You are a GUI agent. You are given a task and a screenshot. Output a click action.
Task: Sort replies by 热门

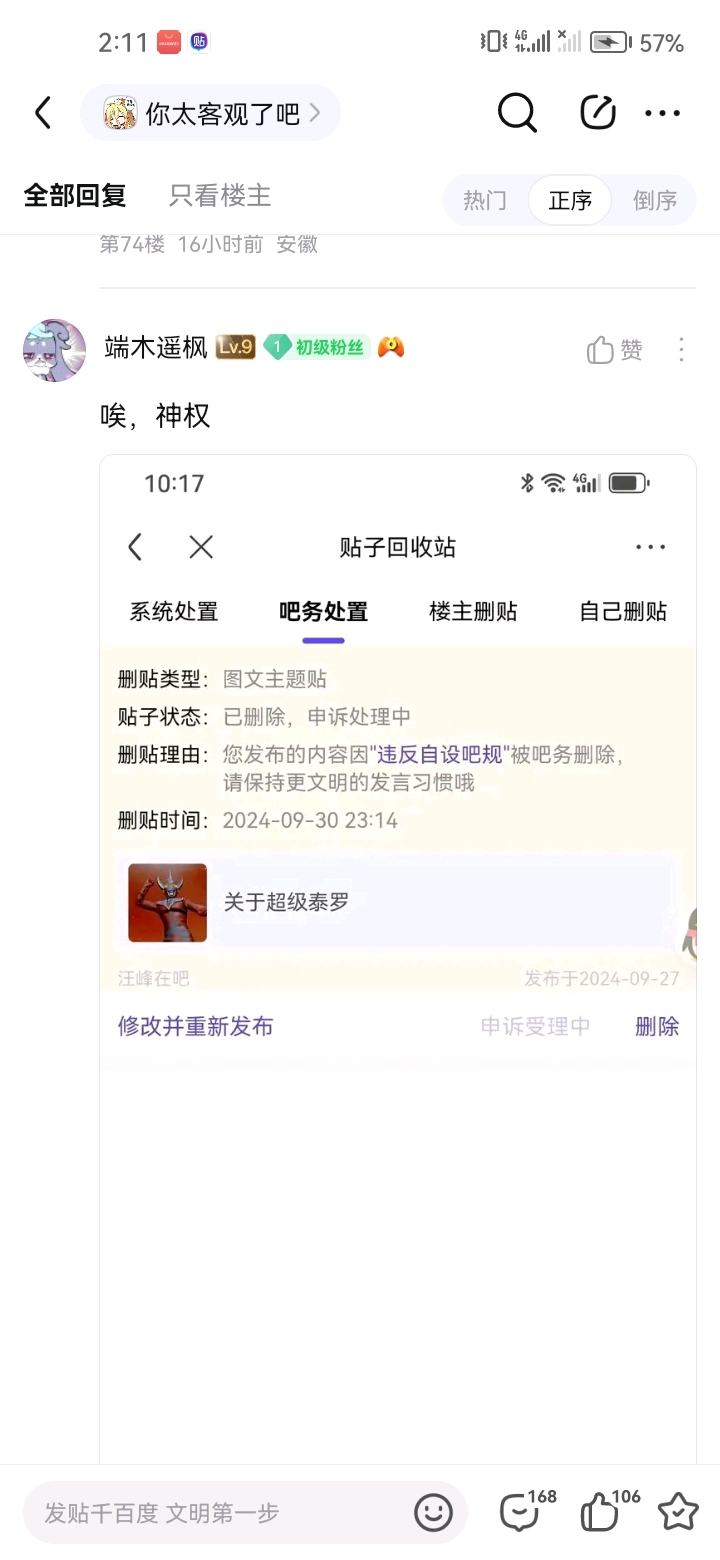tap(485, 200)
